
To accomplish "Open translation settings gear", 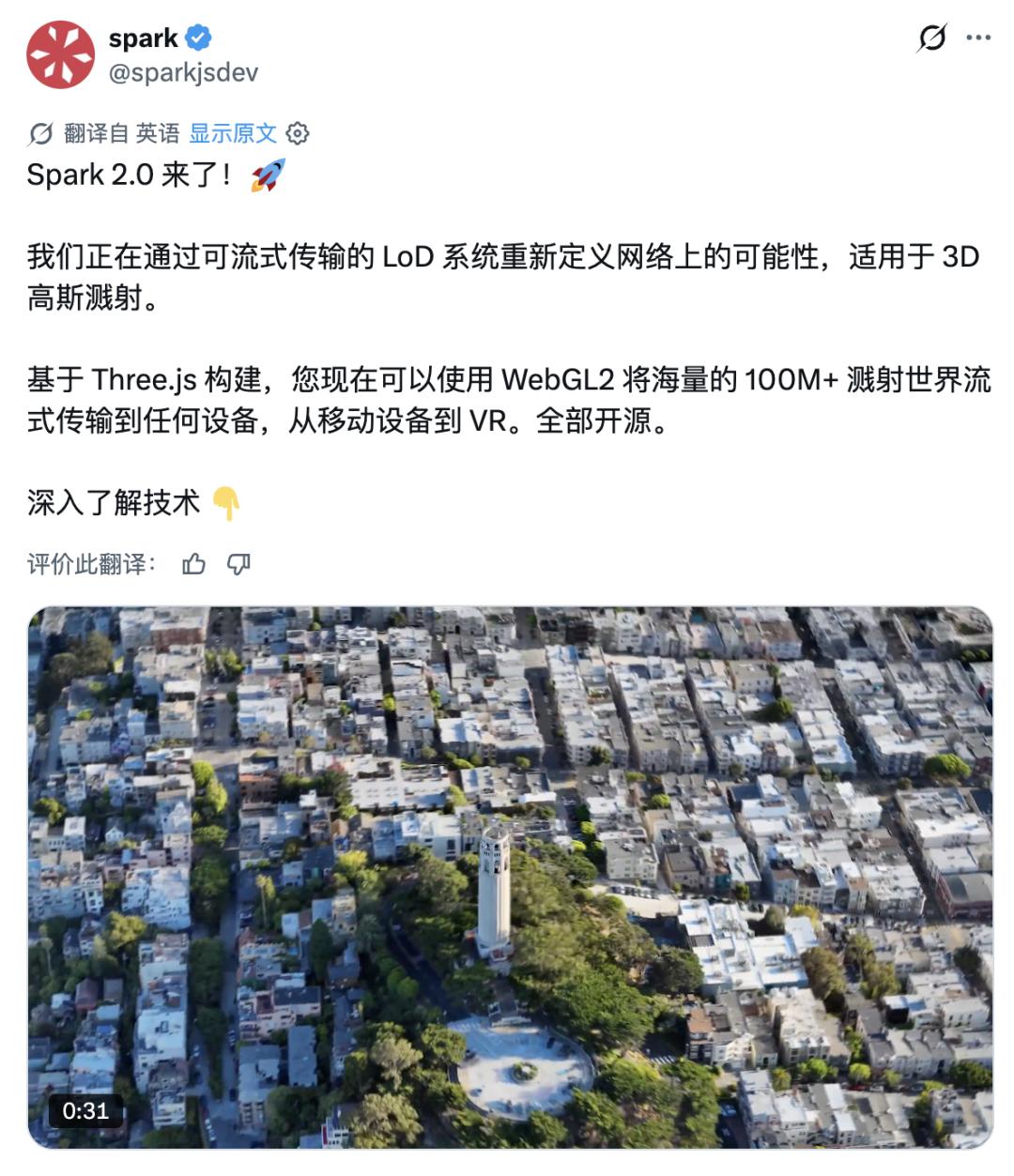I will tap(298, 133).
